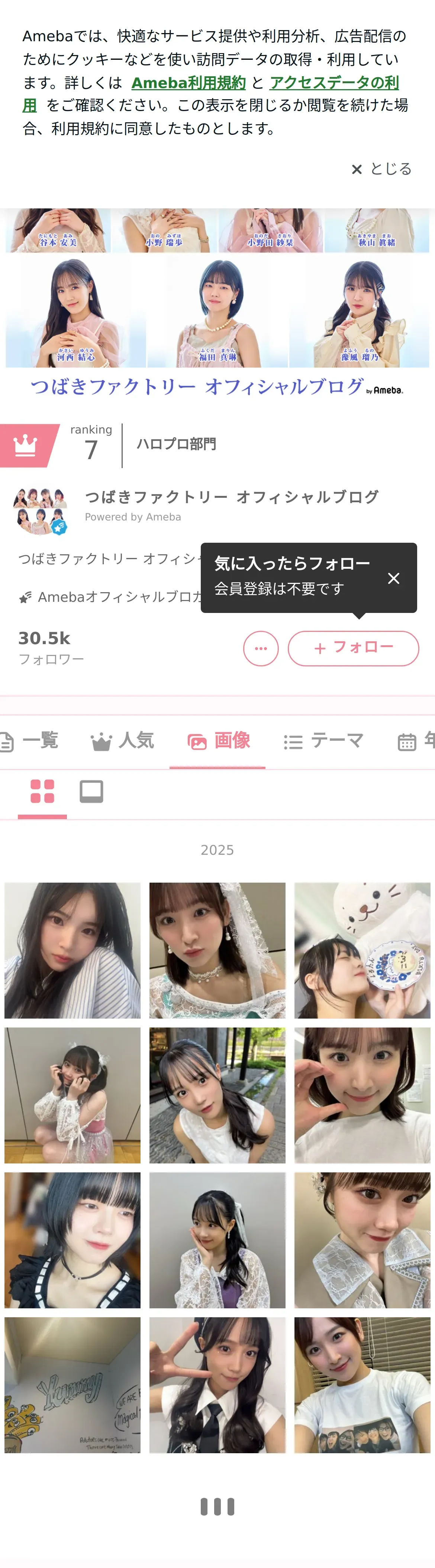Viewport: 435px width, 1568px height.
Task: Select the 画像 tab
Action: tap(218, 741)
